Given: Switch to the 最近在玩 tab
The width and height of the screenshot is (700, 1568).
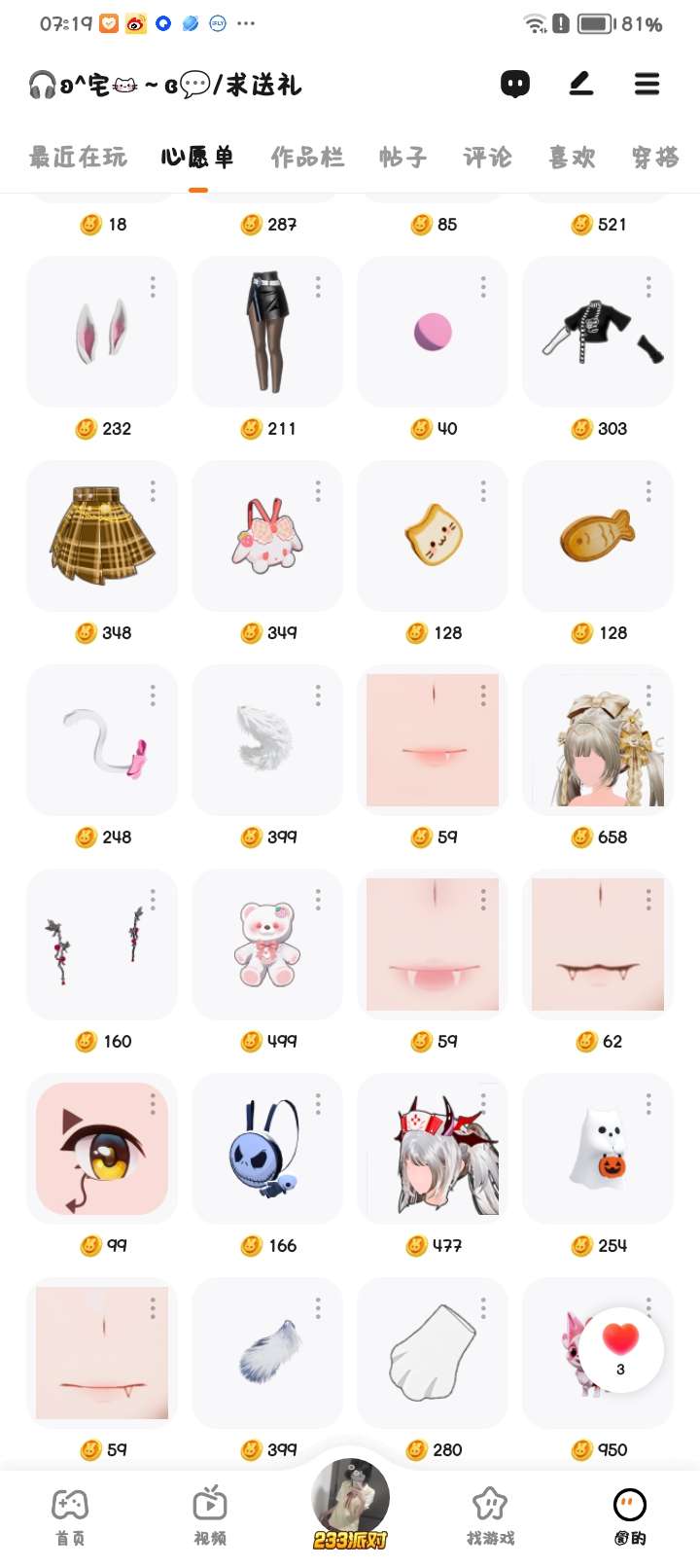Looking at the screenshot, I should 78,158.
